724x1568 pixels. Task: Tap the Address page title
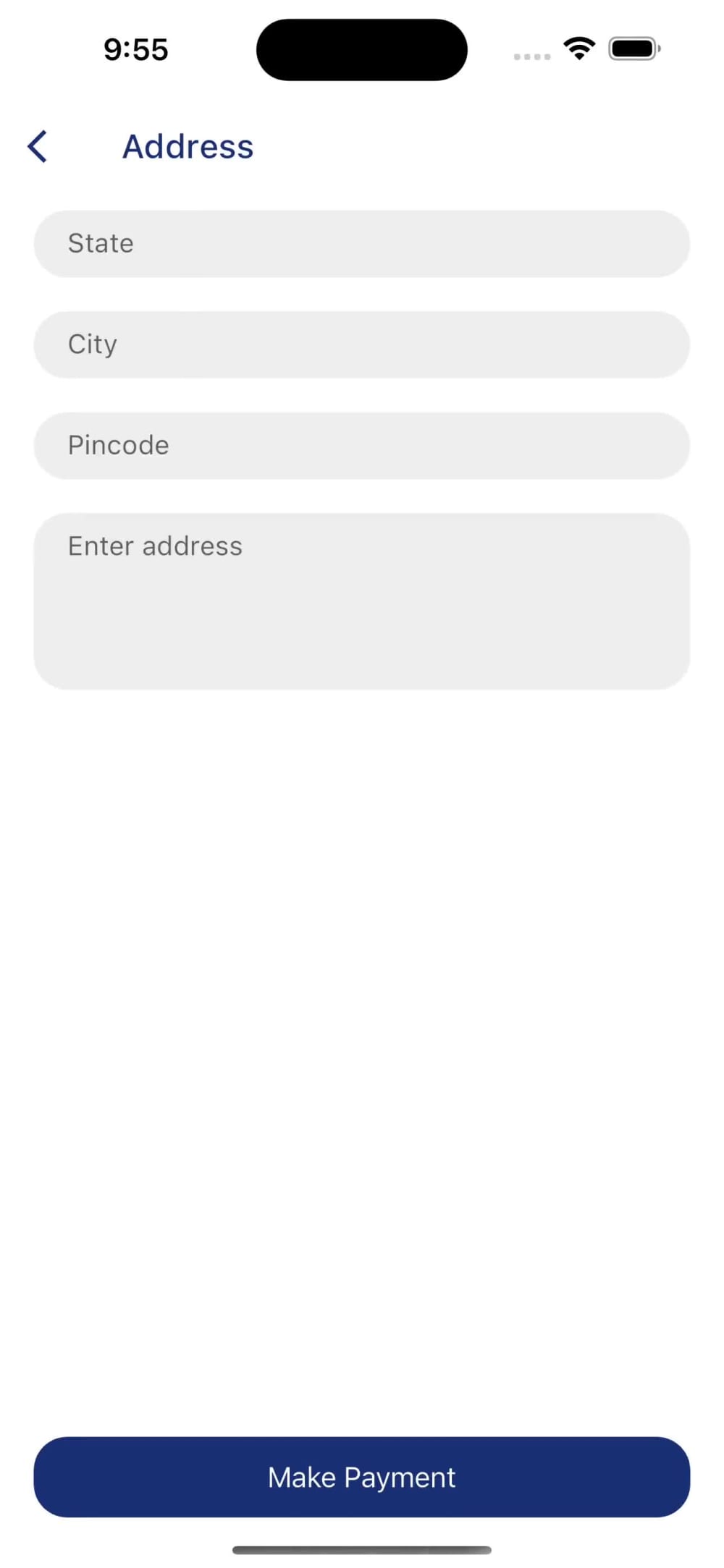pyautogui.click(x=188, y=146)
